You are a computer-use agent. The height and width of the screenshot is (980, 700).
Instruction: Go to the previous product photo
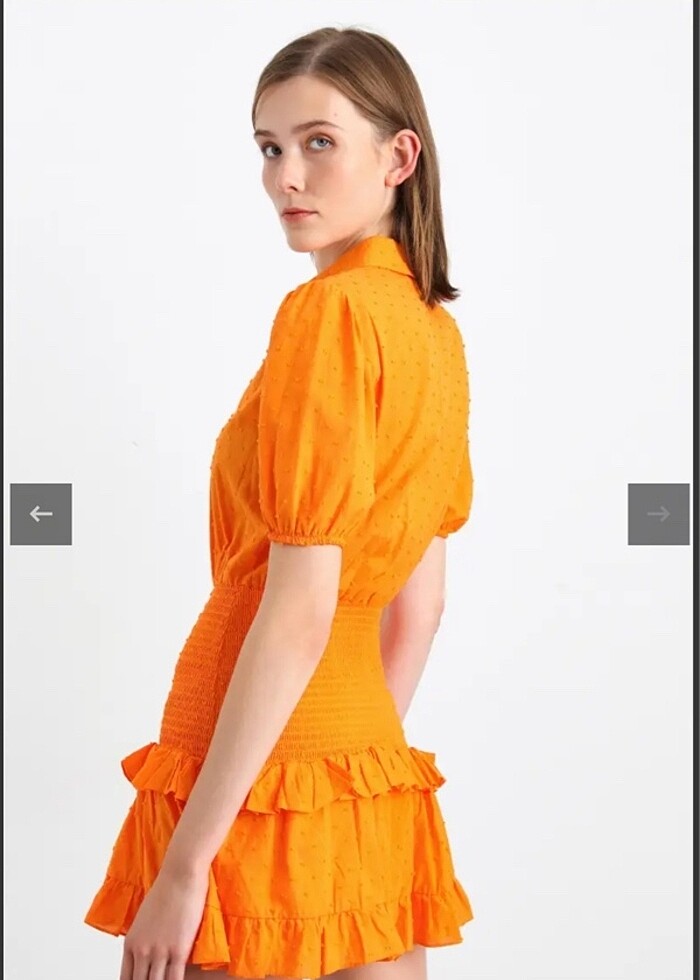click(41, 514)
